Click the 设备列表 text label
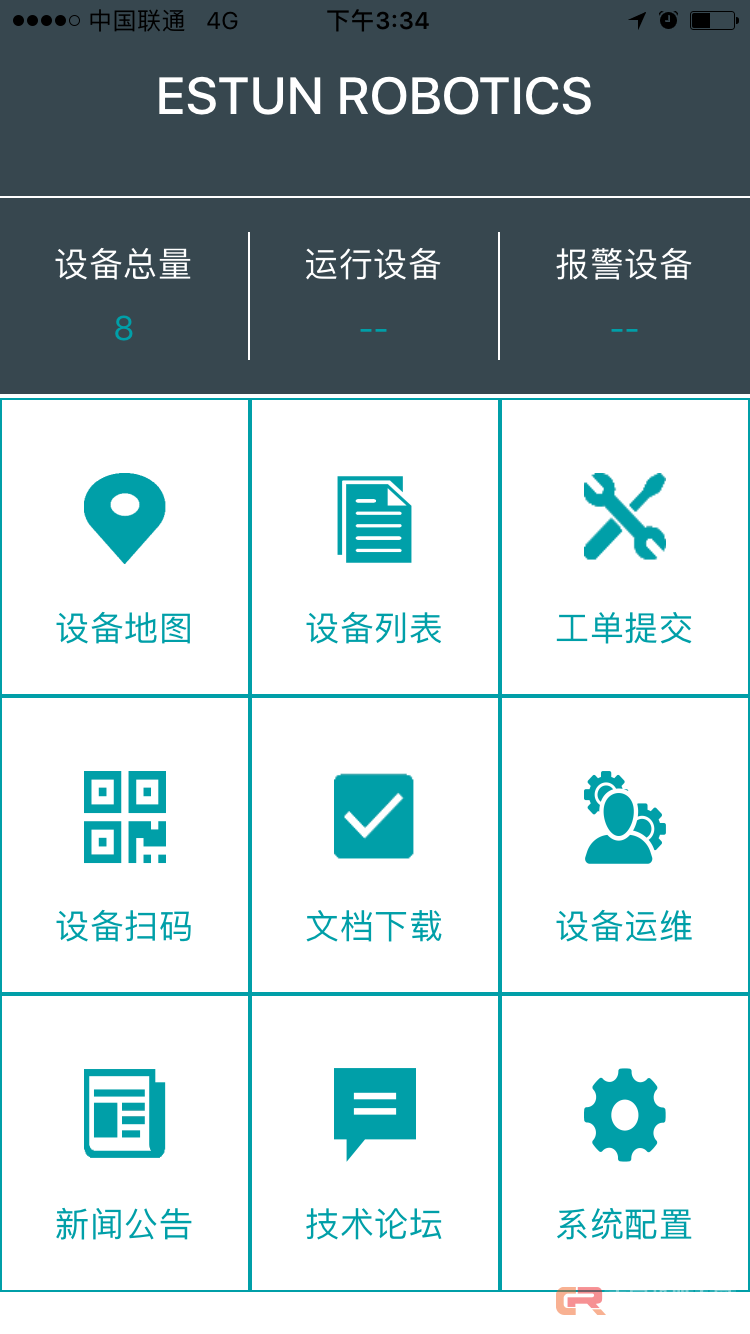 [x=374, y=628]
